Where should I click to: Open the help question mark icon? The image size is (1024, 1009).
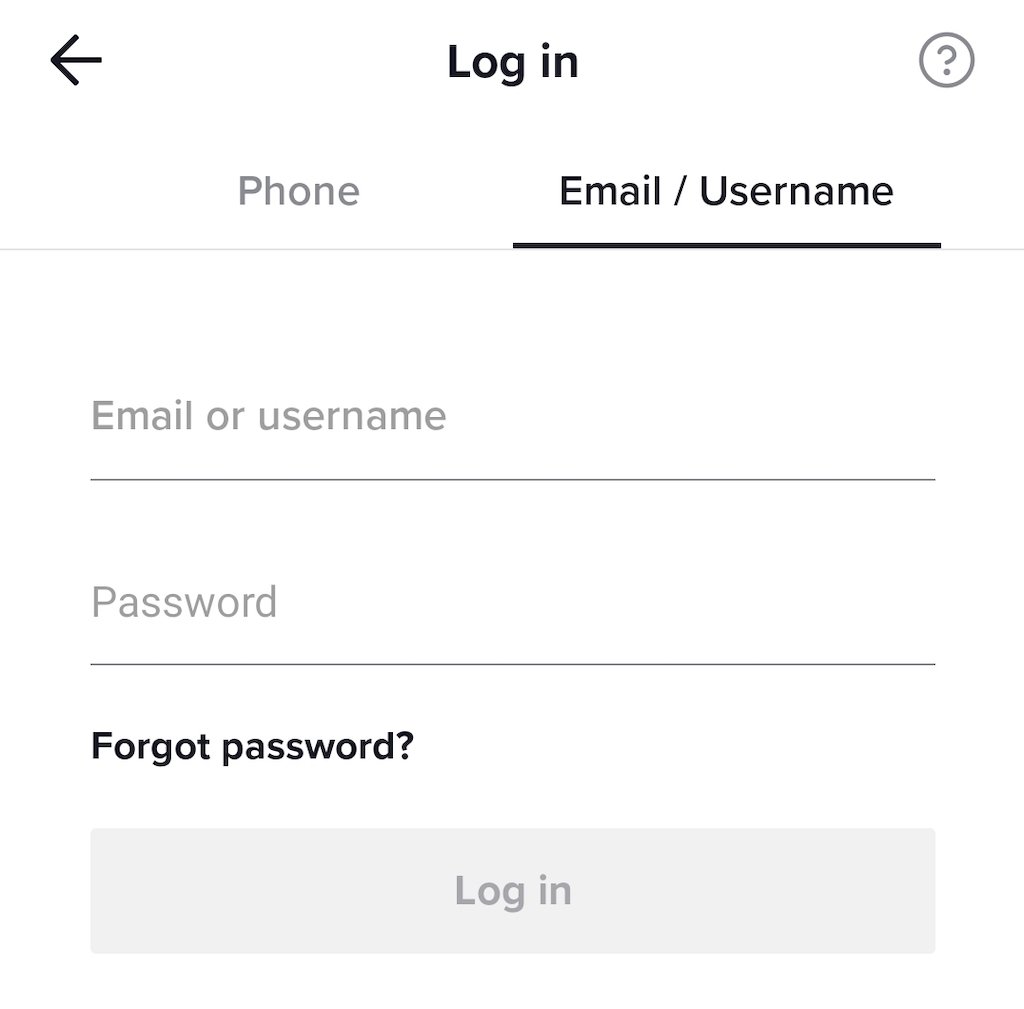[x=945, y=62]
